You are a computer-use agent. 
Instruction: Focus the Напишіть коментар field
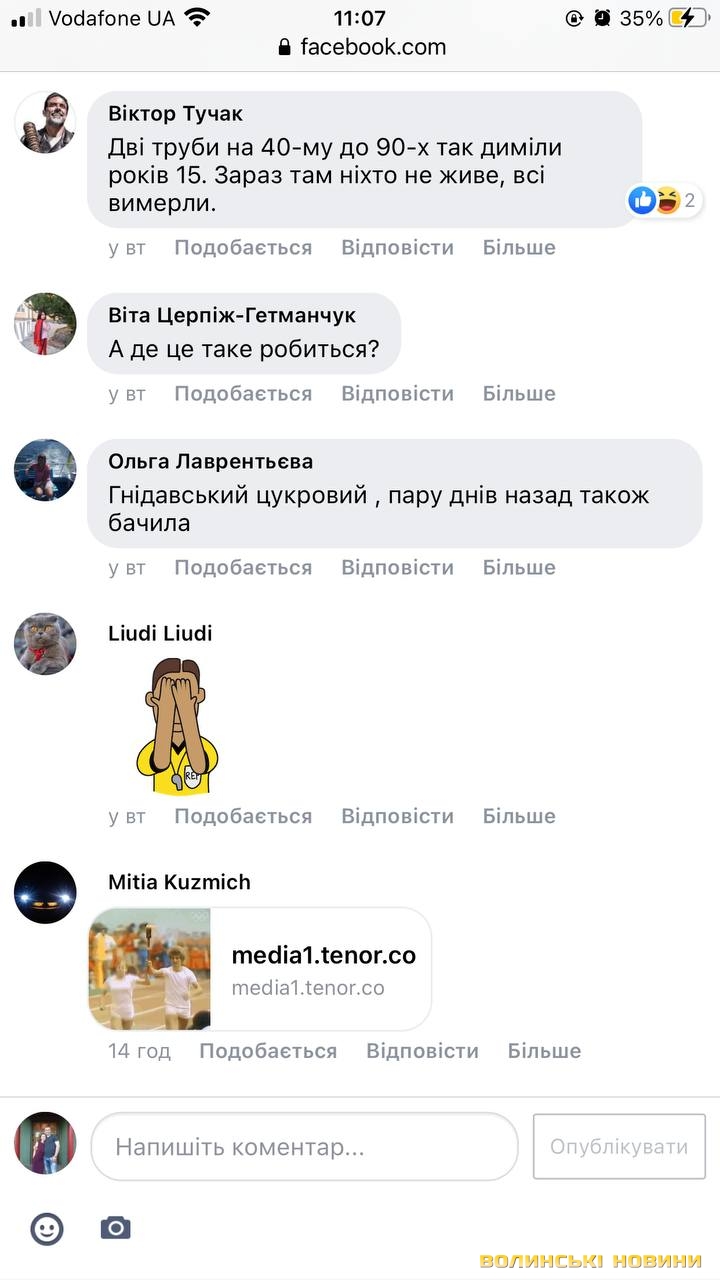tap(304, 1147)
